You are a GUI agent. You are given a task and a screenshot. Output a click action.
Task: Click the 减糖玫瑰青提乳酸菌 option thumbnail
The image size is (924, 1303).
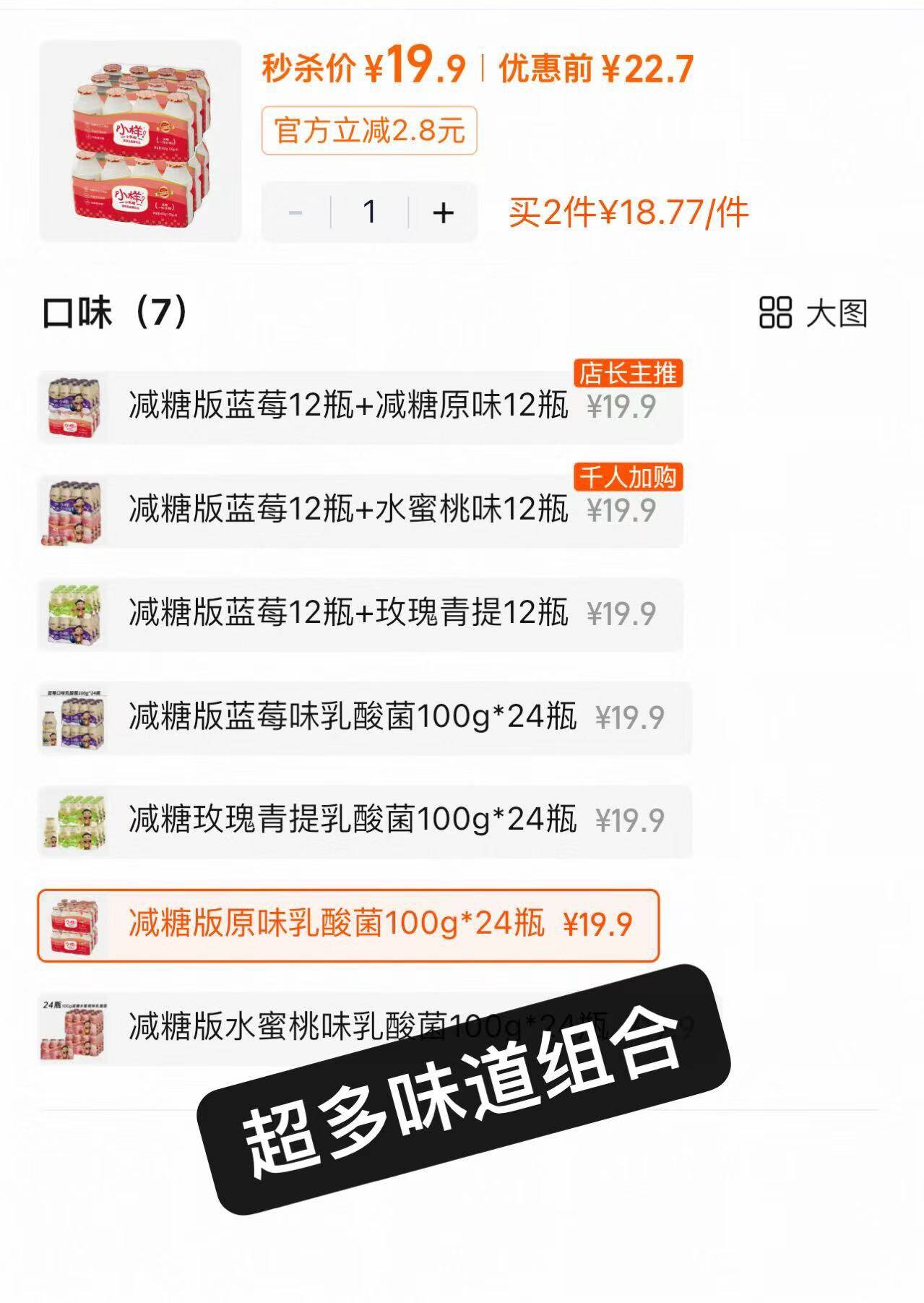click(76, 819)
